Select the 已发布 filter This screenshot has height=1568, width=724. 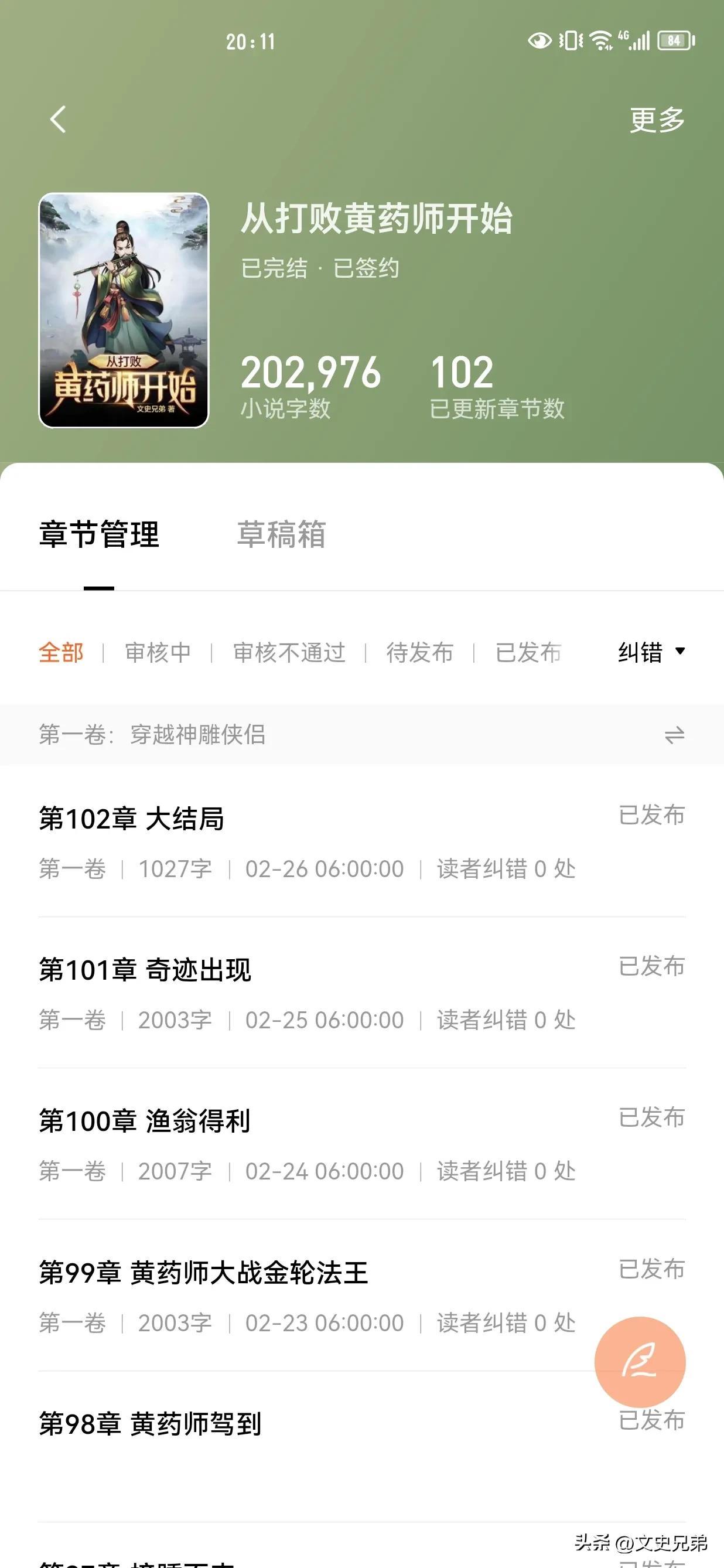[x=527, y=653]
